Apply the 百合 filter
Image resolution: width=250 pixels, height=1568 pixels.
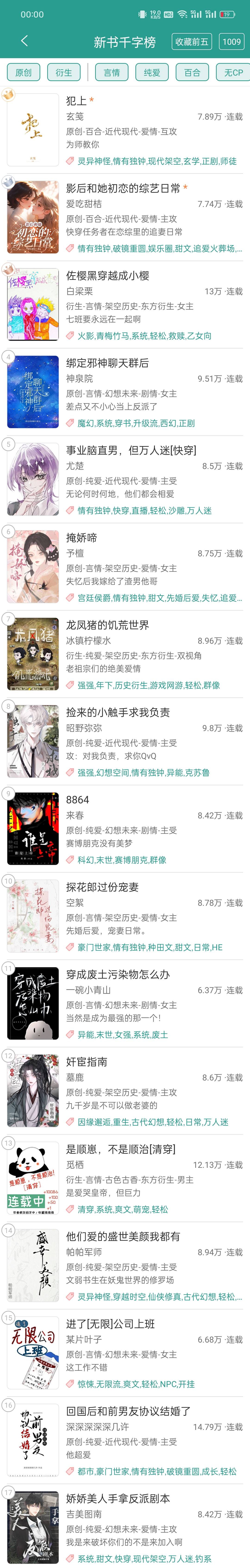point(192,73)
